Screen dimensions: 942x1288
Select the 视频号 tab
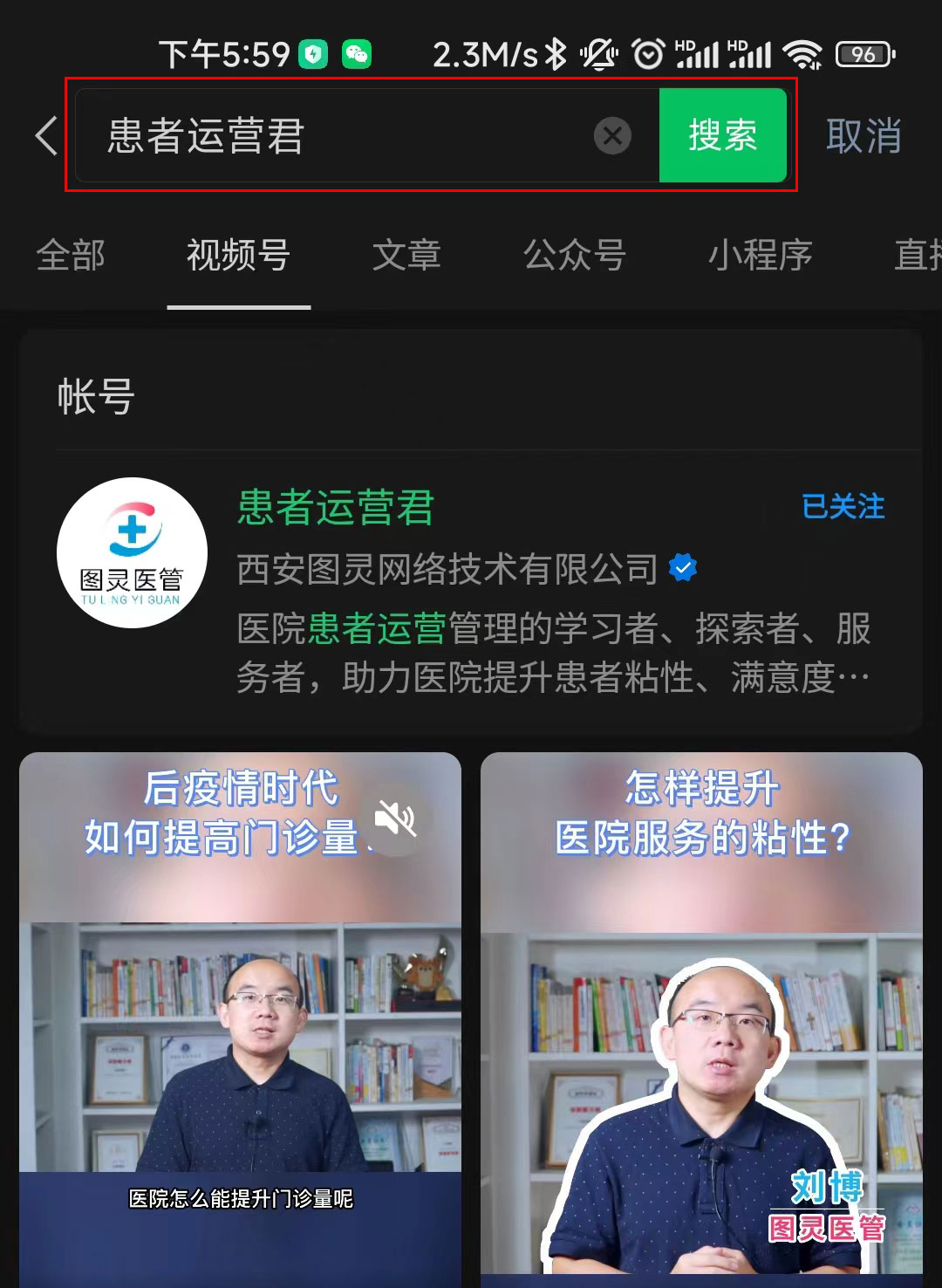(x=238, y=256)
